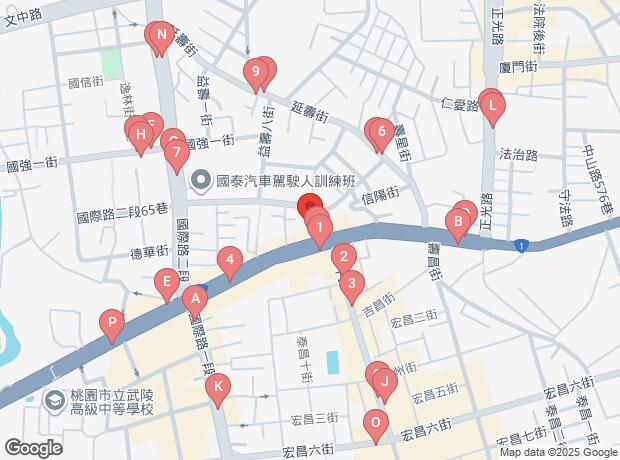
Task: Open 武陵高級中等學校 school pin
Action: 55,401
